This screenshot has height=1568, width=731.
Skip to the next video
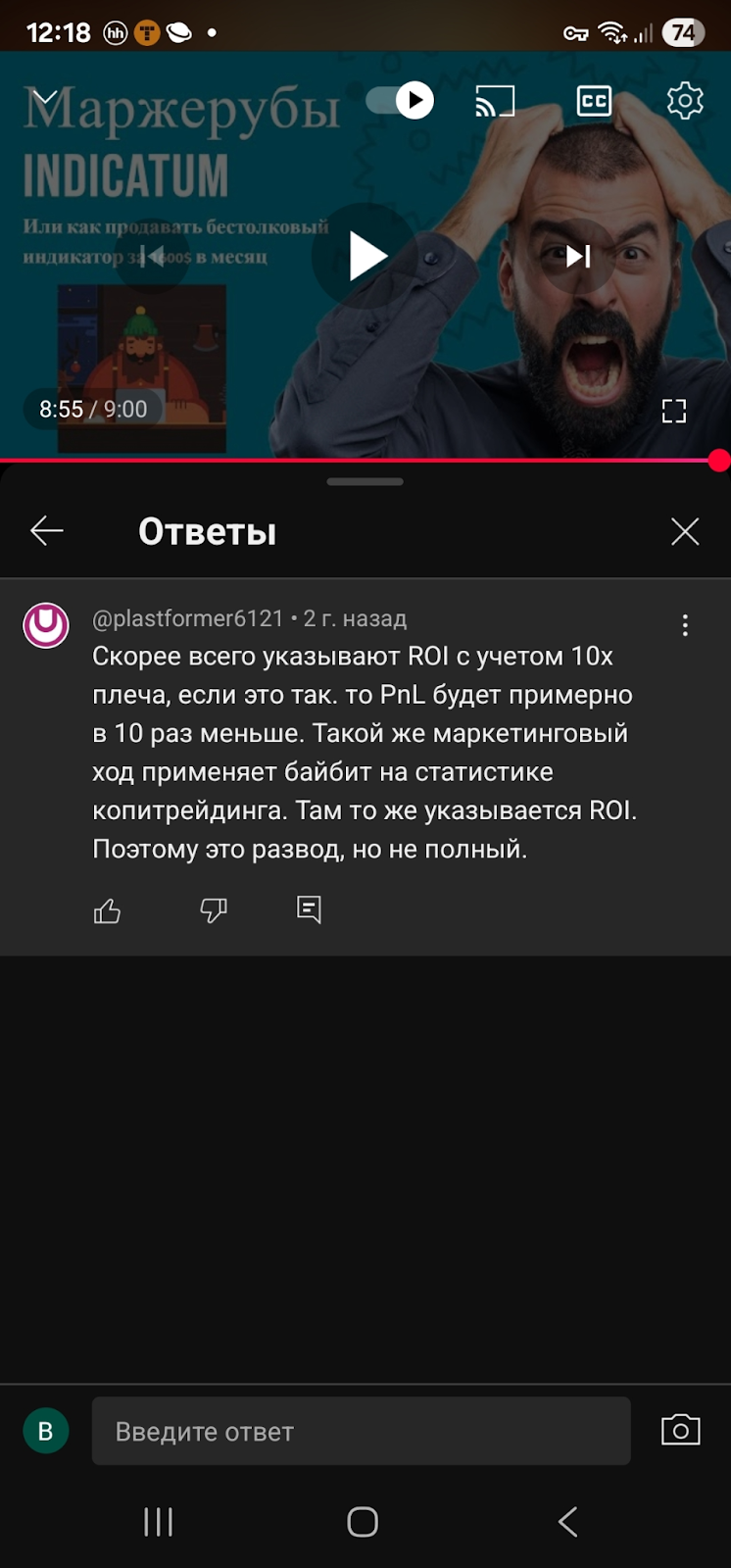(x=578, y=257)
